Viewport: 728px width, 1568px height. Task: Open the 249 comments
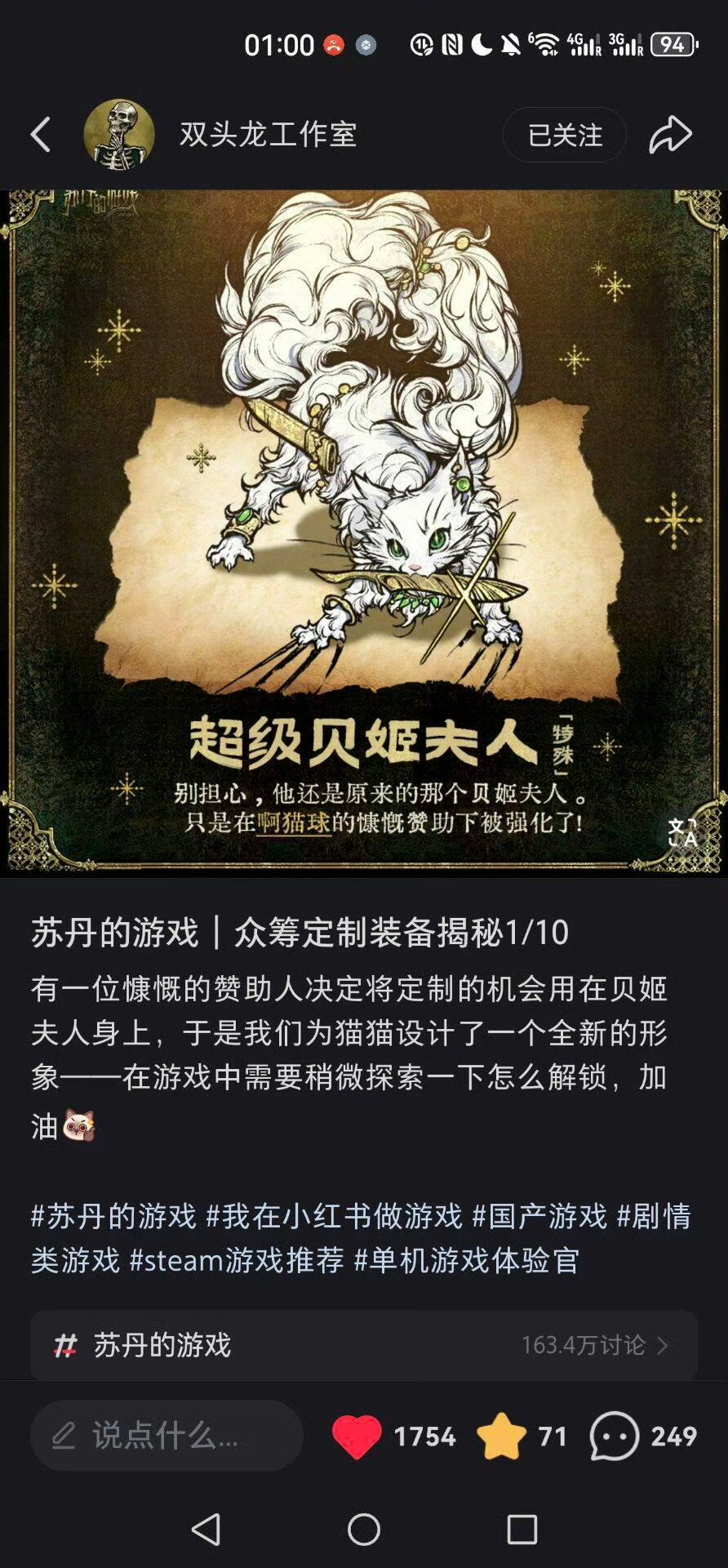coord(615,1436)
